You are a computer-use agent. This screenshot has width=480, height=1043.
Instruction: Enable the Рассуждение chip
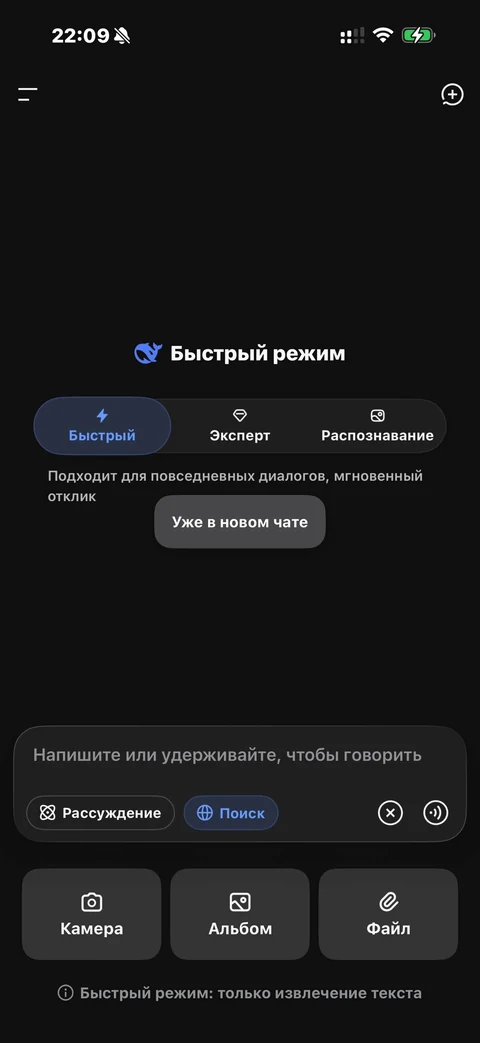pyautogui.click(x=100, y=813)
